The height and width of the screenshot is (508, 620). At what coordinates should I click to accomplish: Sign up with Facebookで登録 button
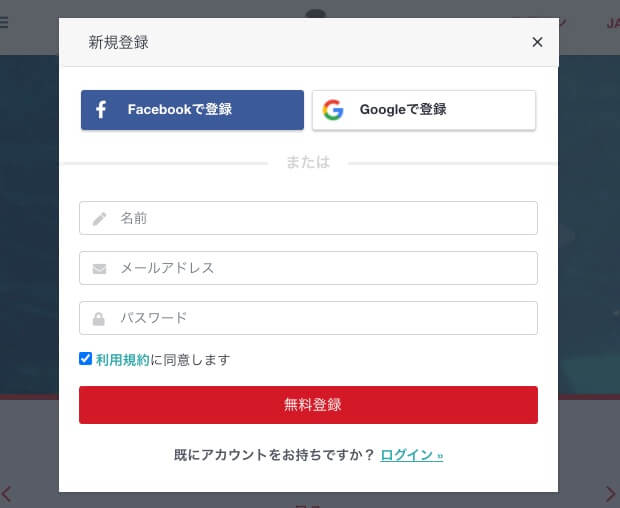click(x=192, y=110)
